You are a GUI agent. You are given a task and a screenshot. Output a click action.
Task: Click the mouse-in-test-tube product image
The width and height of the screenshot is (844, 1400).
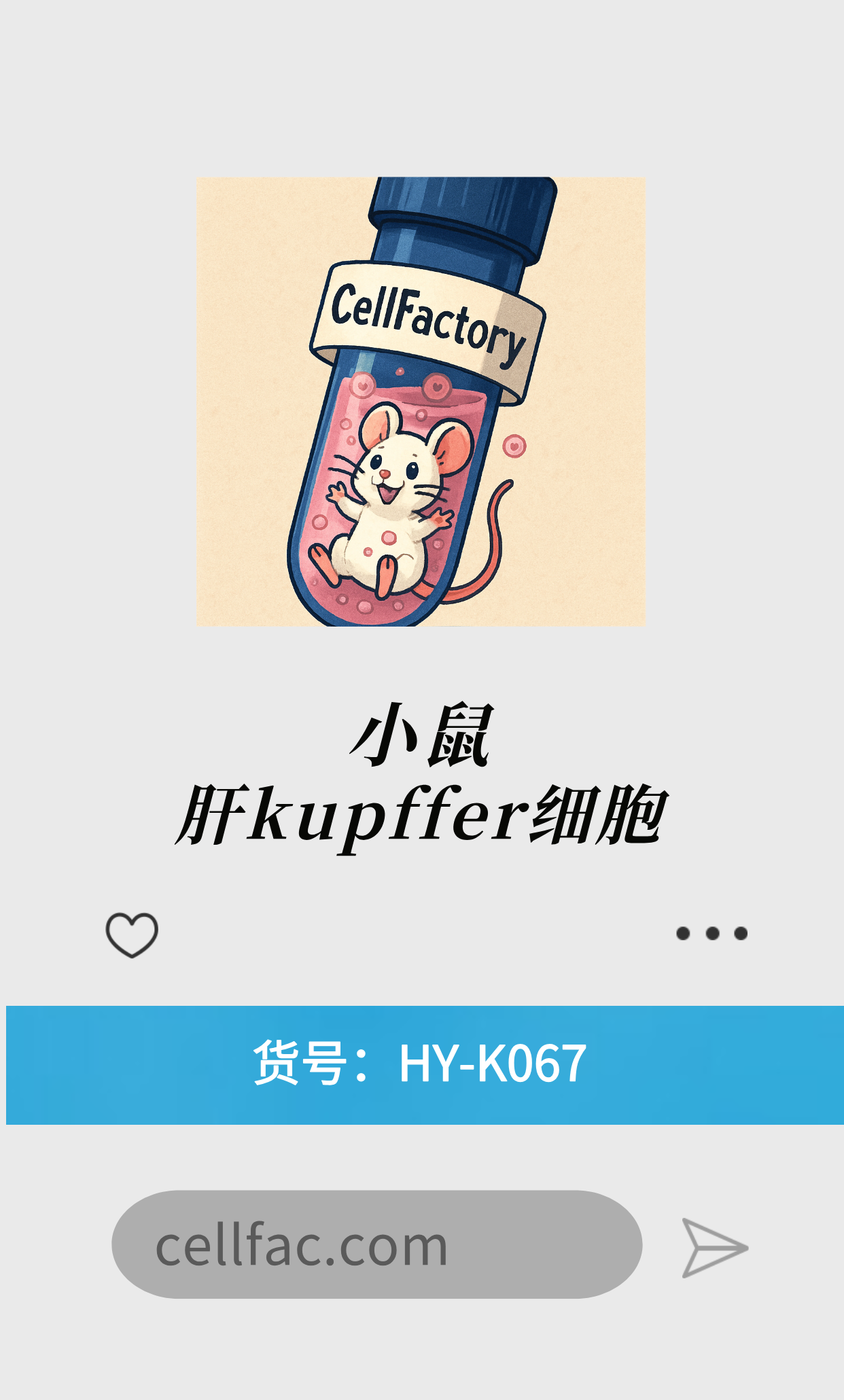[421, 401]
